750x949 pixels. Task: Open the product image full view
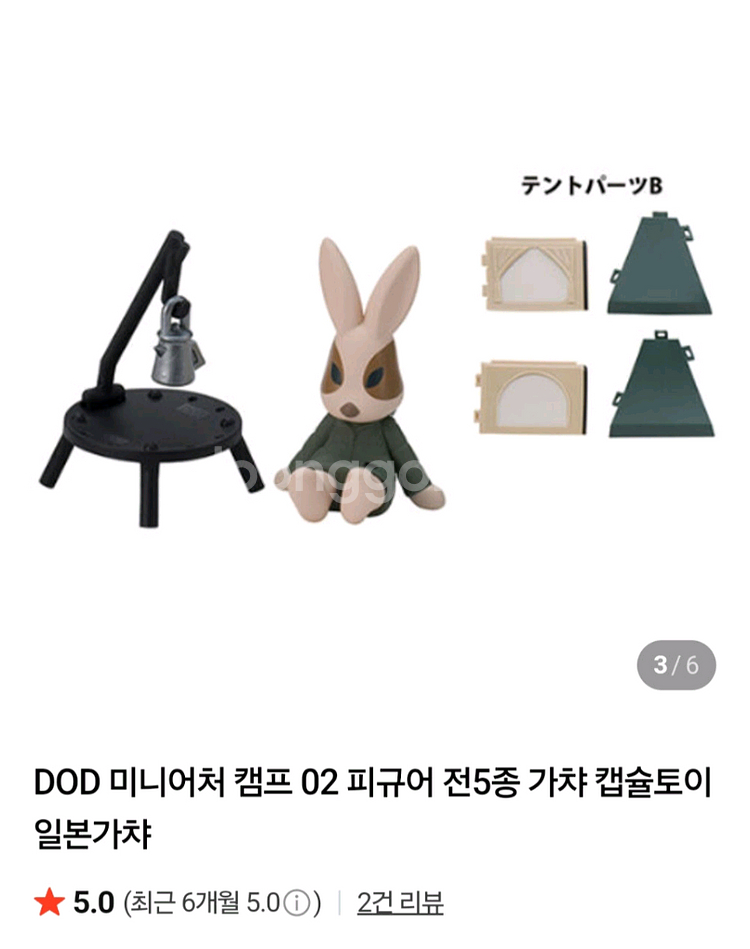(375, 357)
